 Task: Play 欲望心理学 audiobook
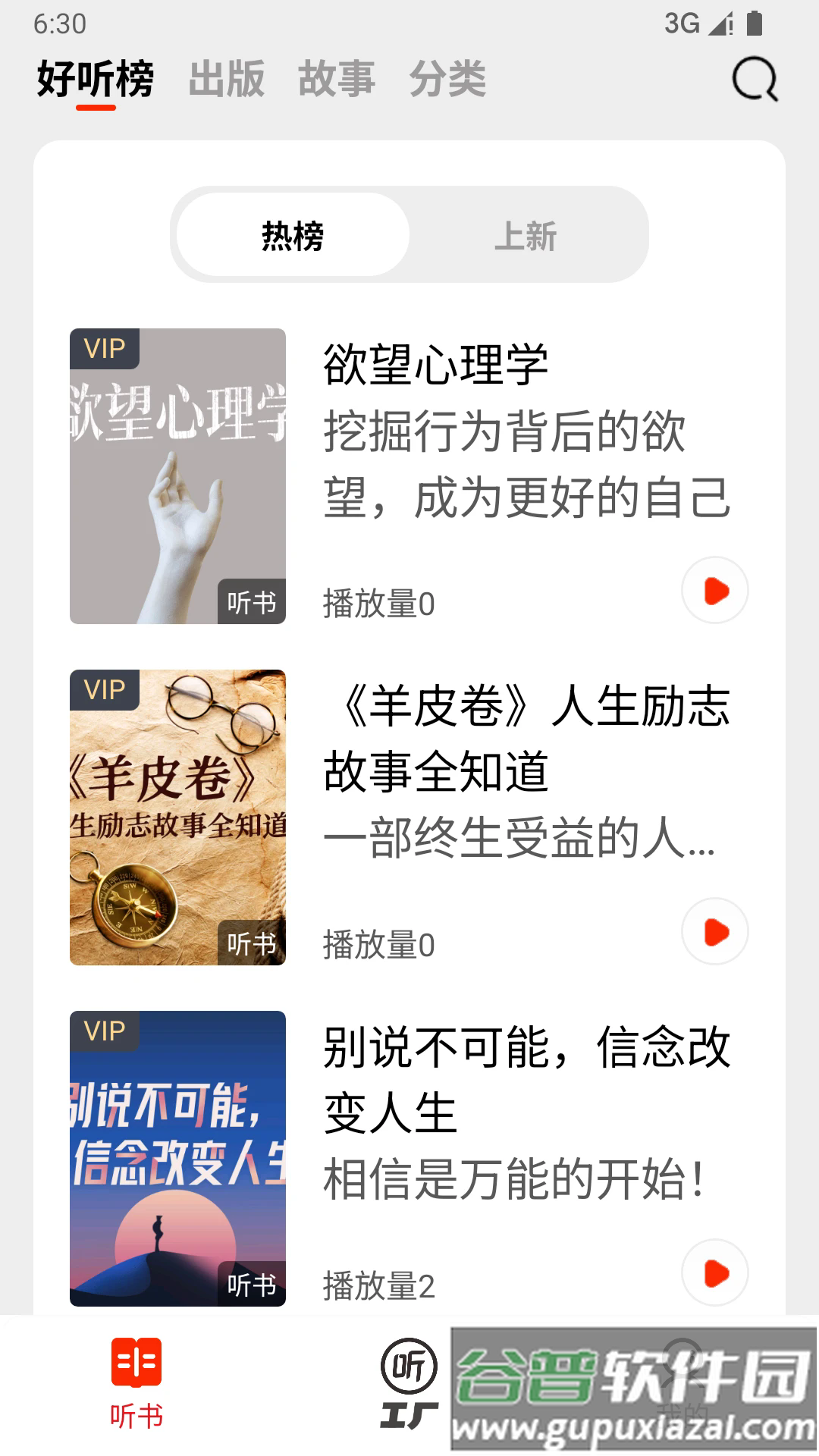(x=714, y=591)
